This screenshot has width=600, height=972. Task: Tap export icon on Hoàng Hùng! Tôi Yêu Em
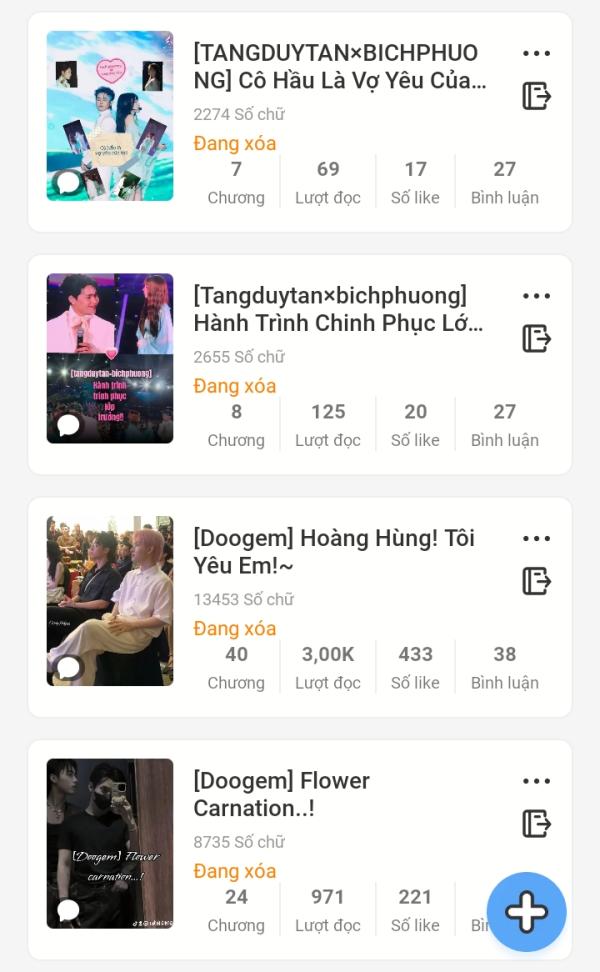(x=536, y=581)
